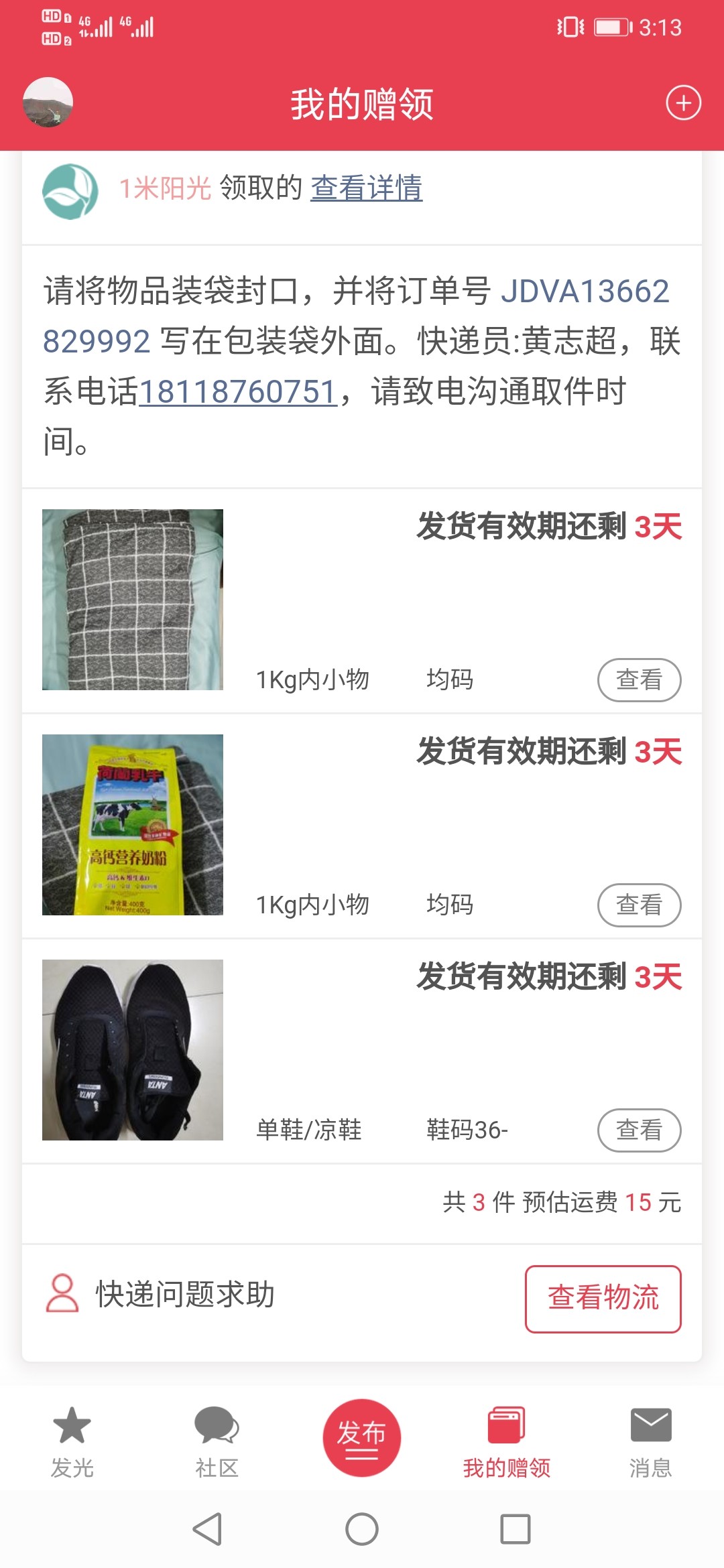Screen dimensions: 724x1568
Task: Tap 查看 for the black shoes item
Action: [x=639, y=1130]
